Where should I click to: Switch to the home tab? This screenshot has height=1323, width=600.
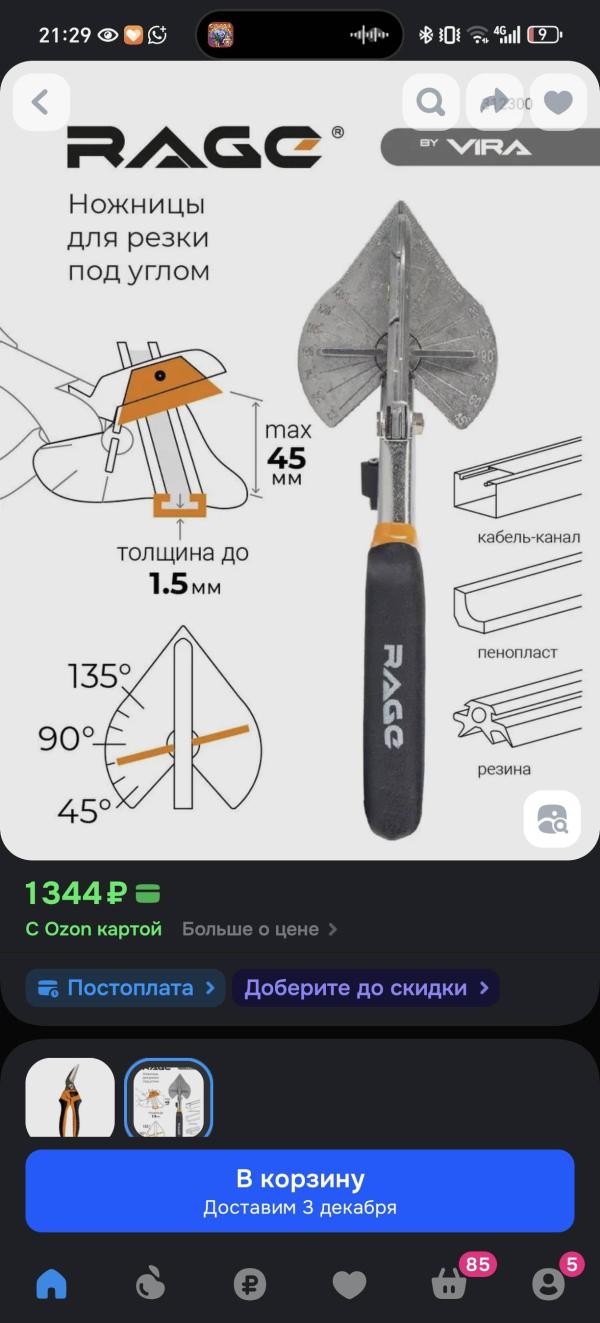tap(51, 1284)
